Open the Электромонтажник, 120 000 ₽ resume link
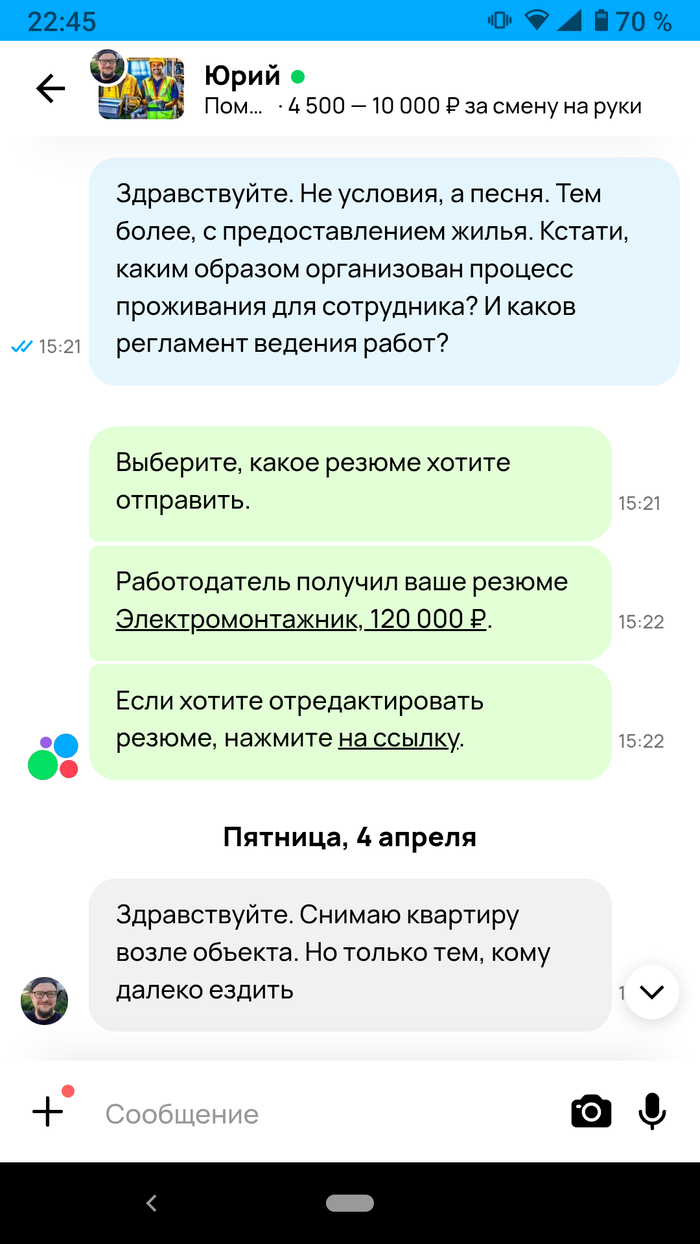The image size is (700, 1244). point(301,620)
